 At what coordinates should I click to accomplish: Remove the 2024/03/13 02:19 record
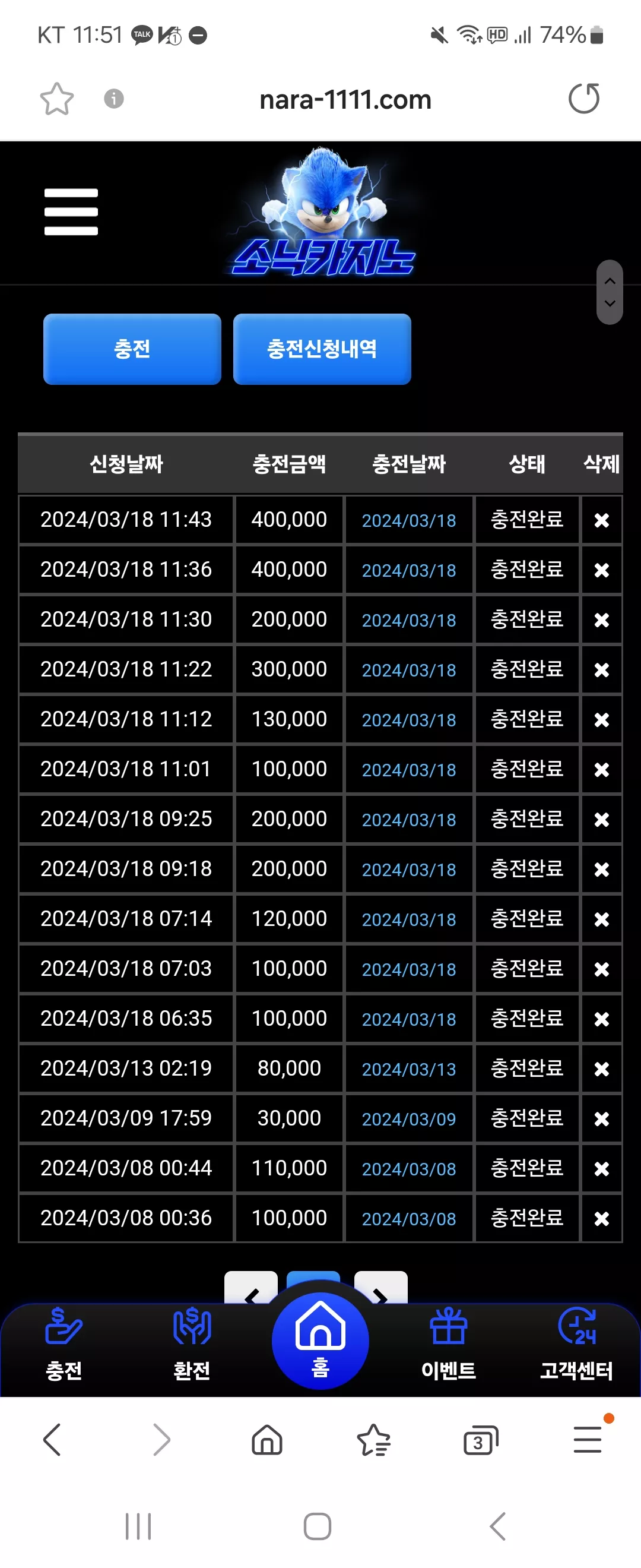point(601,1069)
